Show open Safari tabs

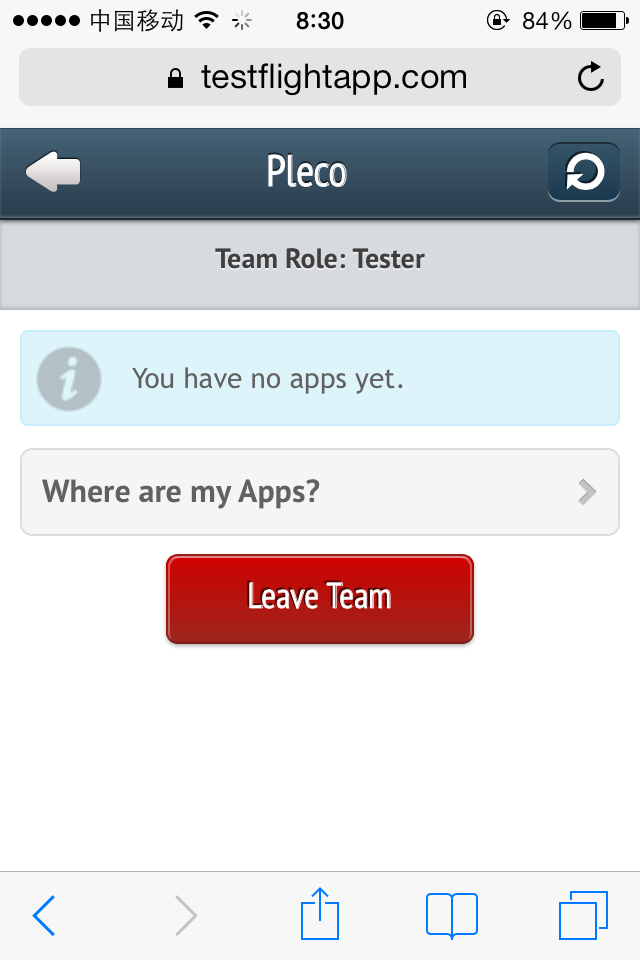[x=582, y=915]
